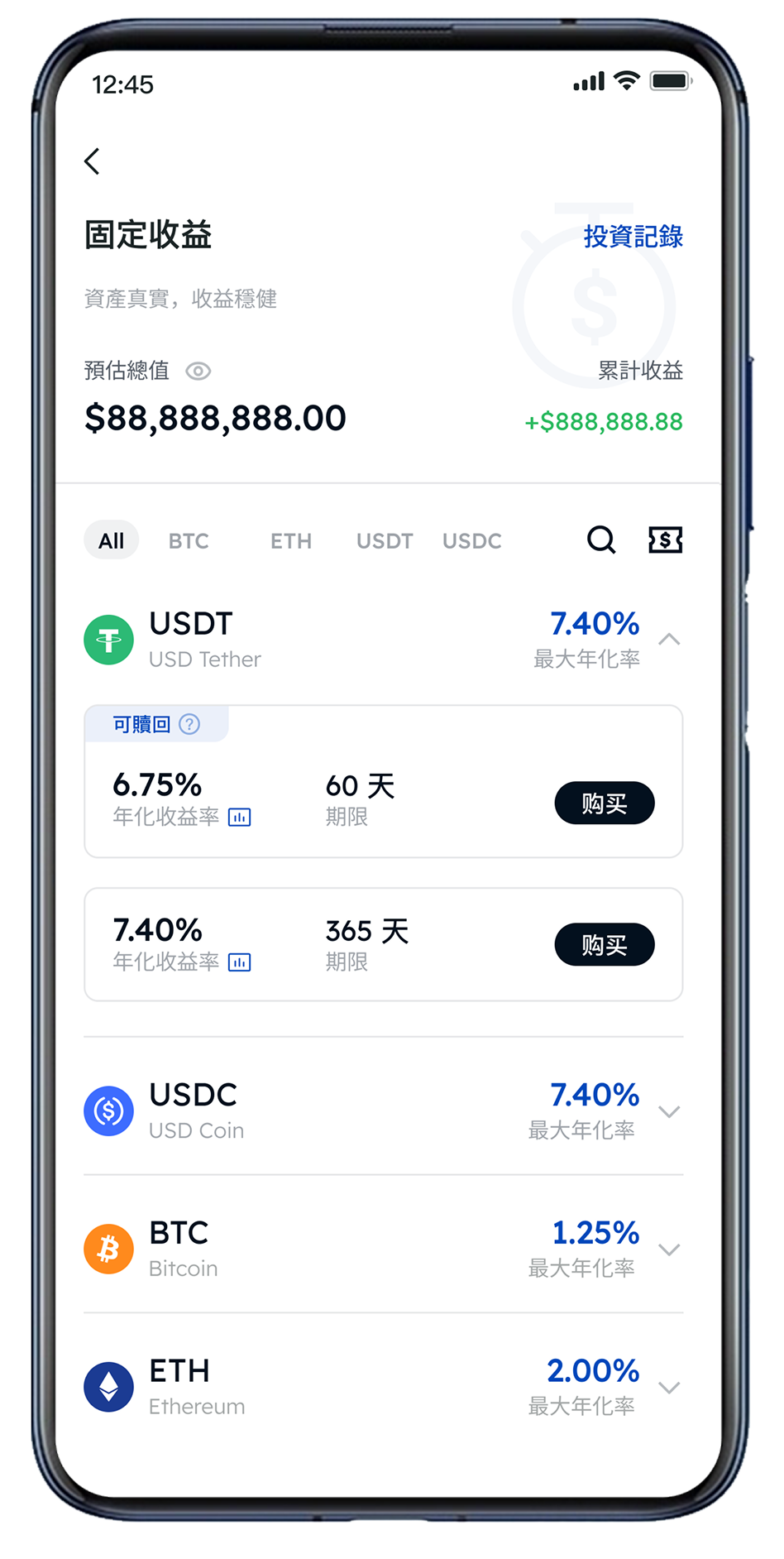The width and height of the screenshot is (784, 1559).
Task: Open the coupon voucher icon
Action: coord(665,540)
